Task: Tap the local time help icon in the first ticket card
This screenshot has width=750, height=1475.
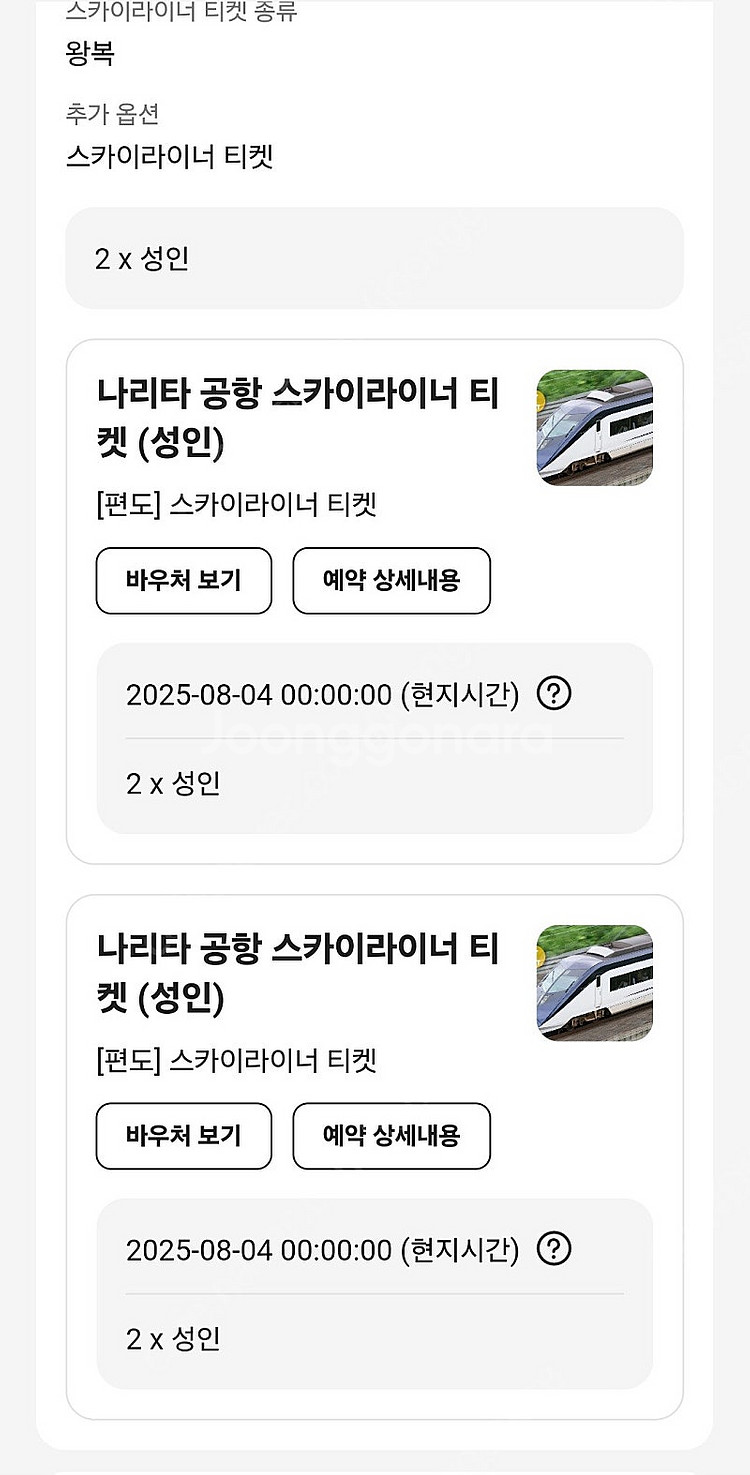Action: point(554,693)
